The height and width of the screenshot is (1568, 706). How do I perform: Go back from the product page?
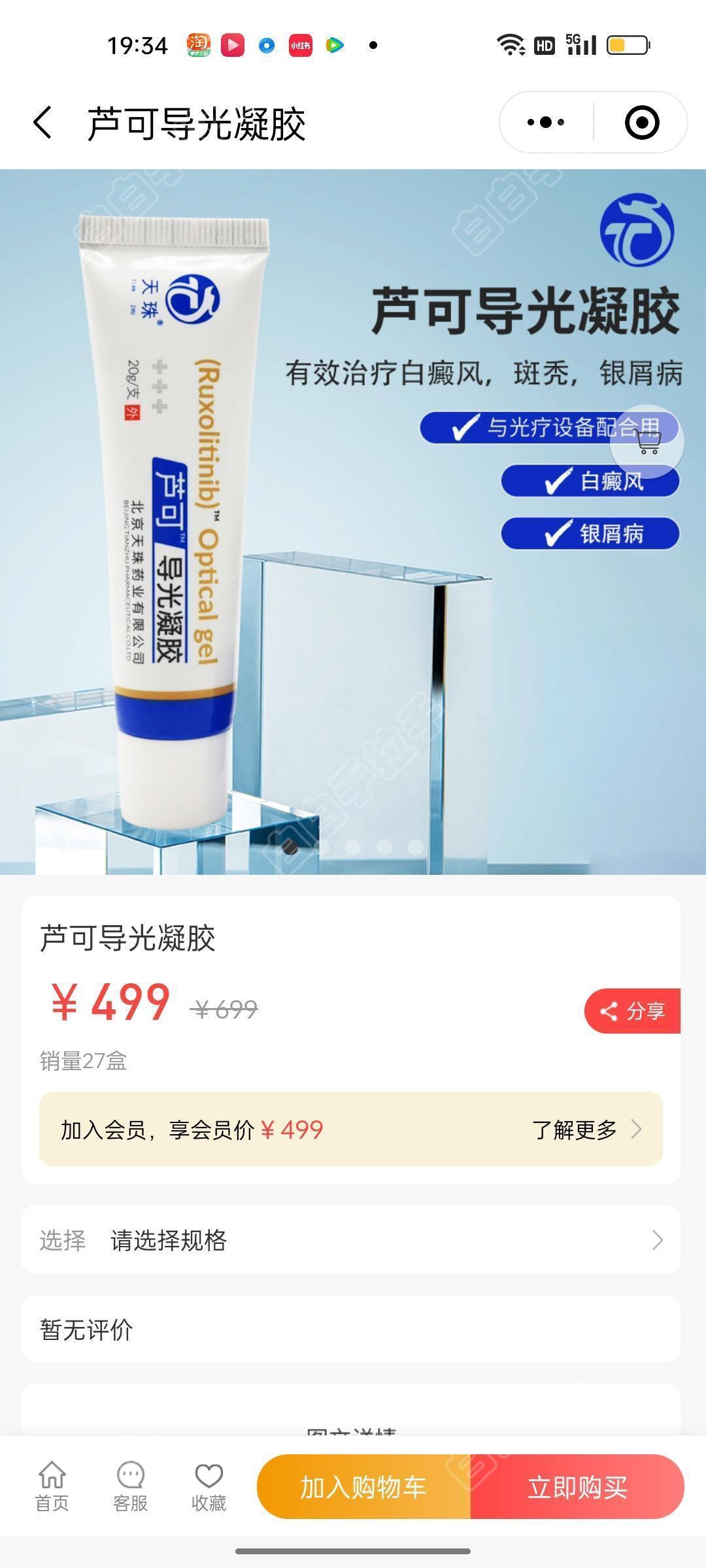[x=43, y=123]
